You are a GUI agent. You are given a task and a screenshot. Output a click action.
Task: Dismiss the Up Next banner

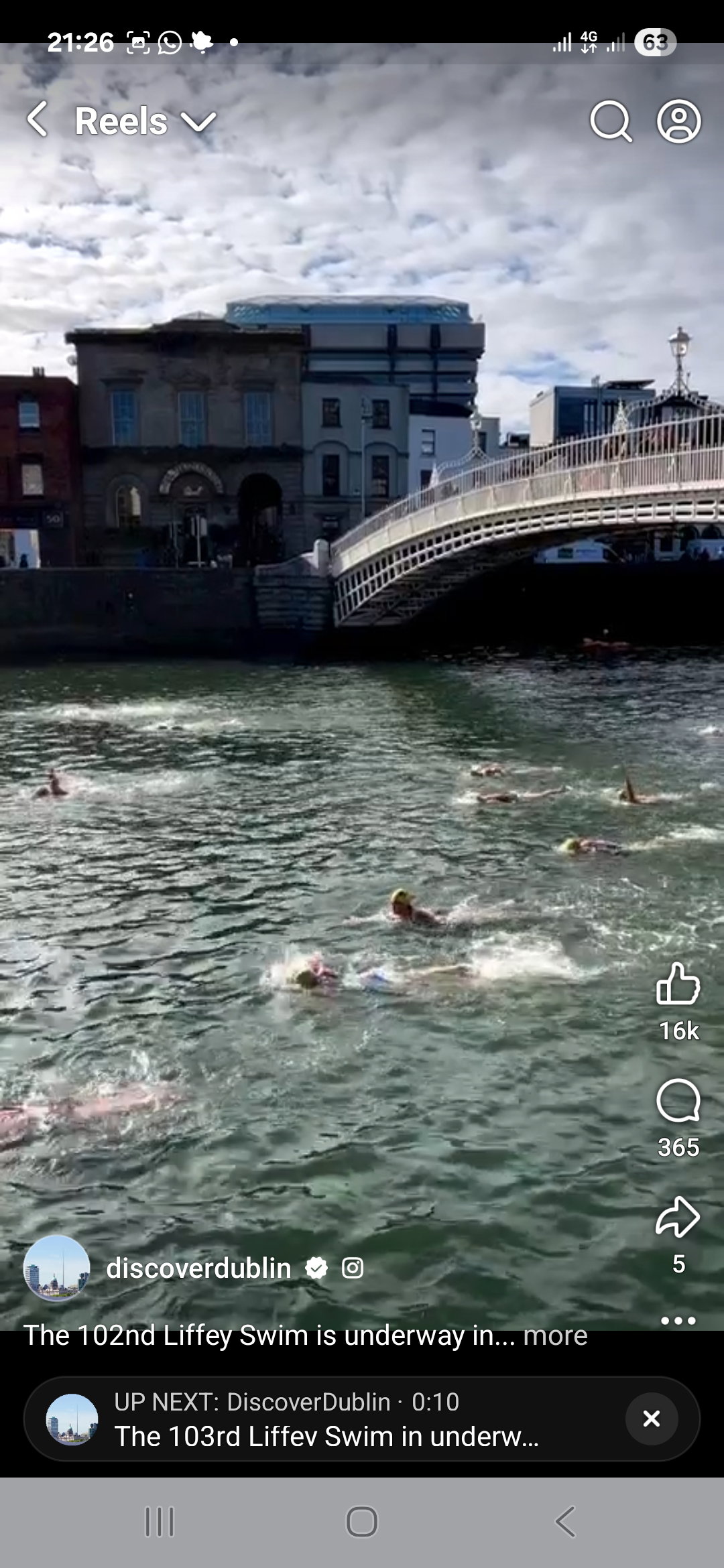pyautogui.click(x=651, y=1419)
